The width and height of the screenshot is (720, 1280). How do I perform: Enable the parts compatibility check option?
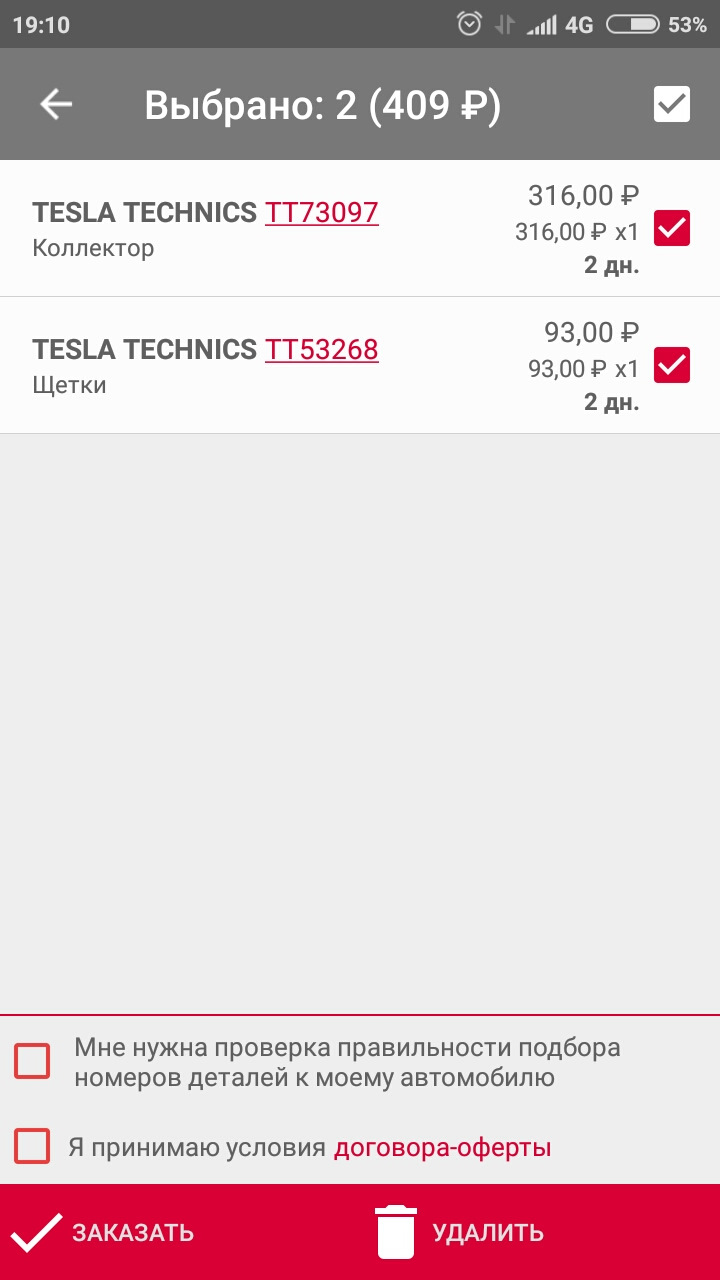coord(31,1060)
